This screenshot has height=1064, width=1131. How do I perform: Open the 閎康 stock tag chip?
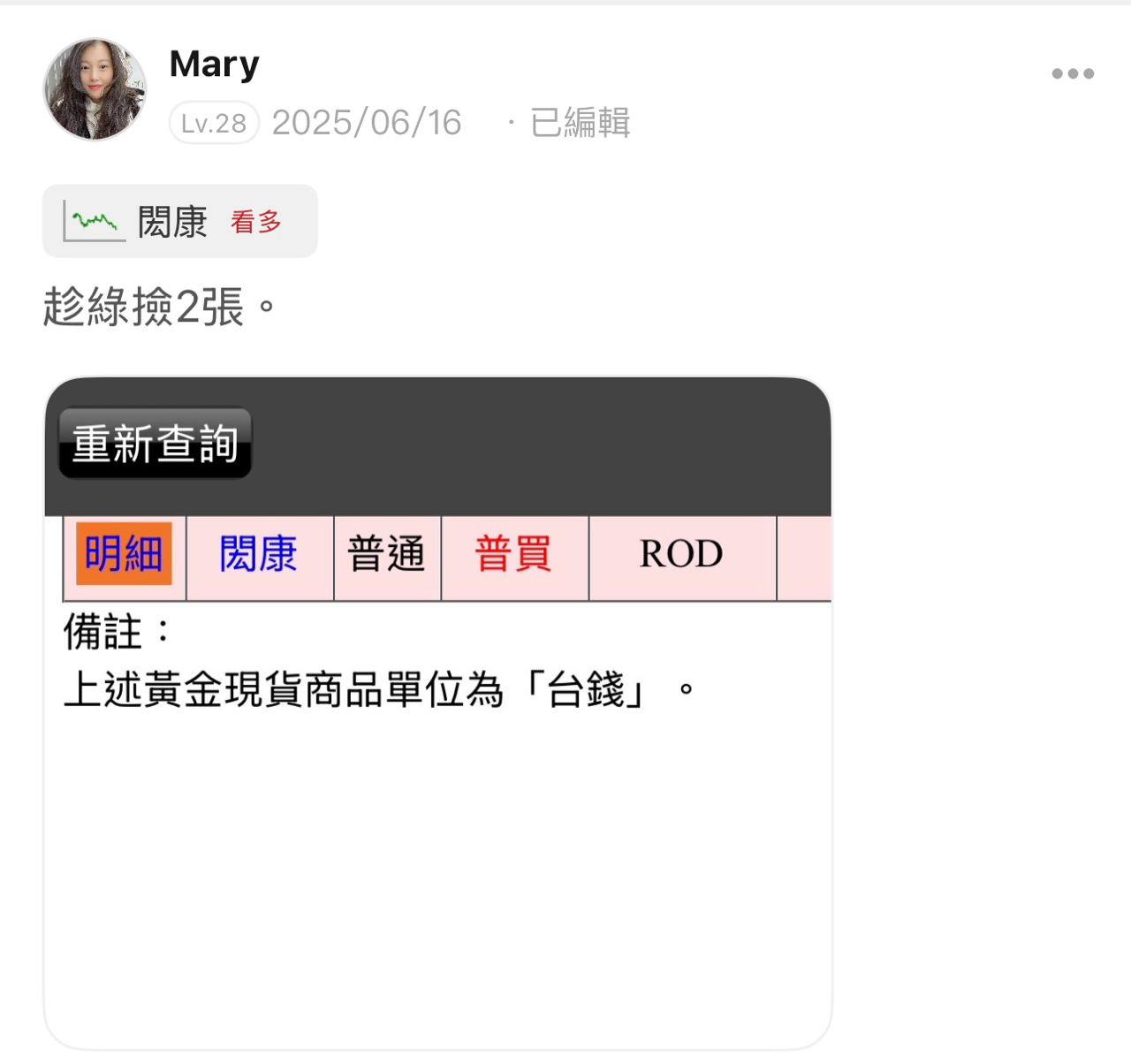tap(180, 221)
